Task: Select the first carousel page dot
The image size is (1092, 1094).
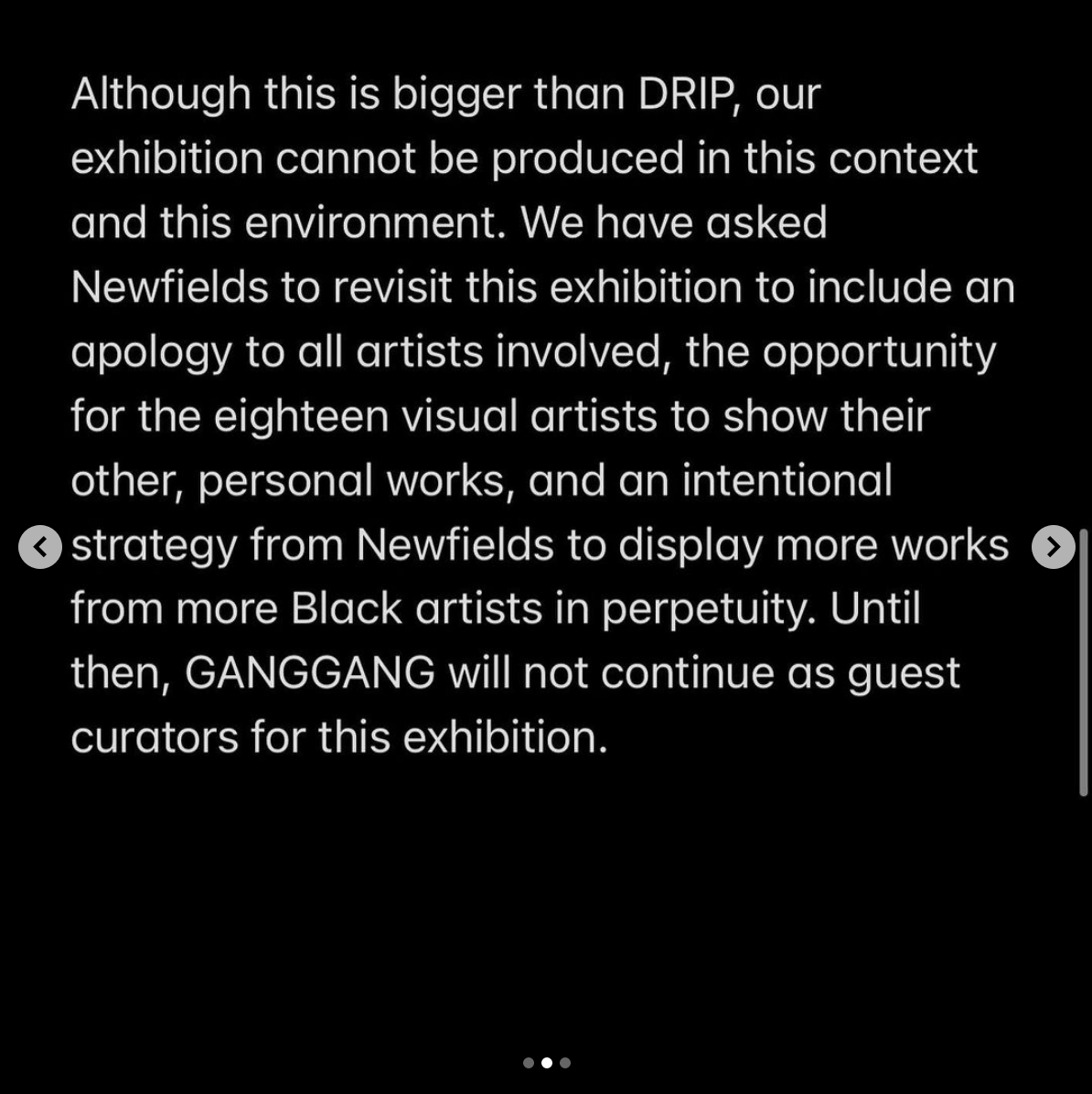Action: (529, 1063)
